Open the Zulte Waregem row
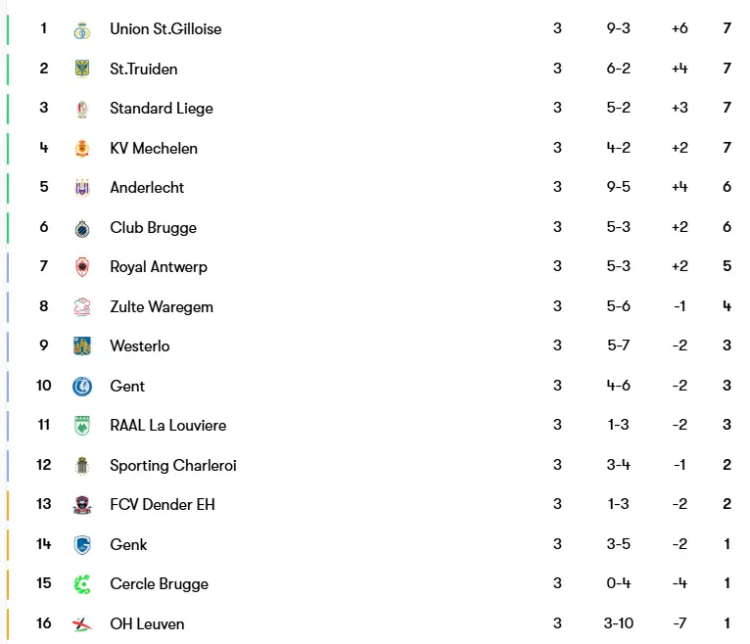 click(161, 307)
